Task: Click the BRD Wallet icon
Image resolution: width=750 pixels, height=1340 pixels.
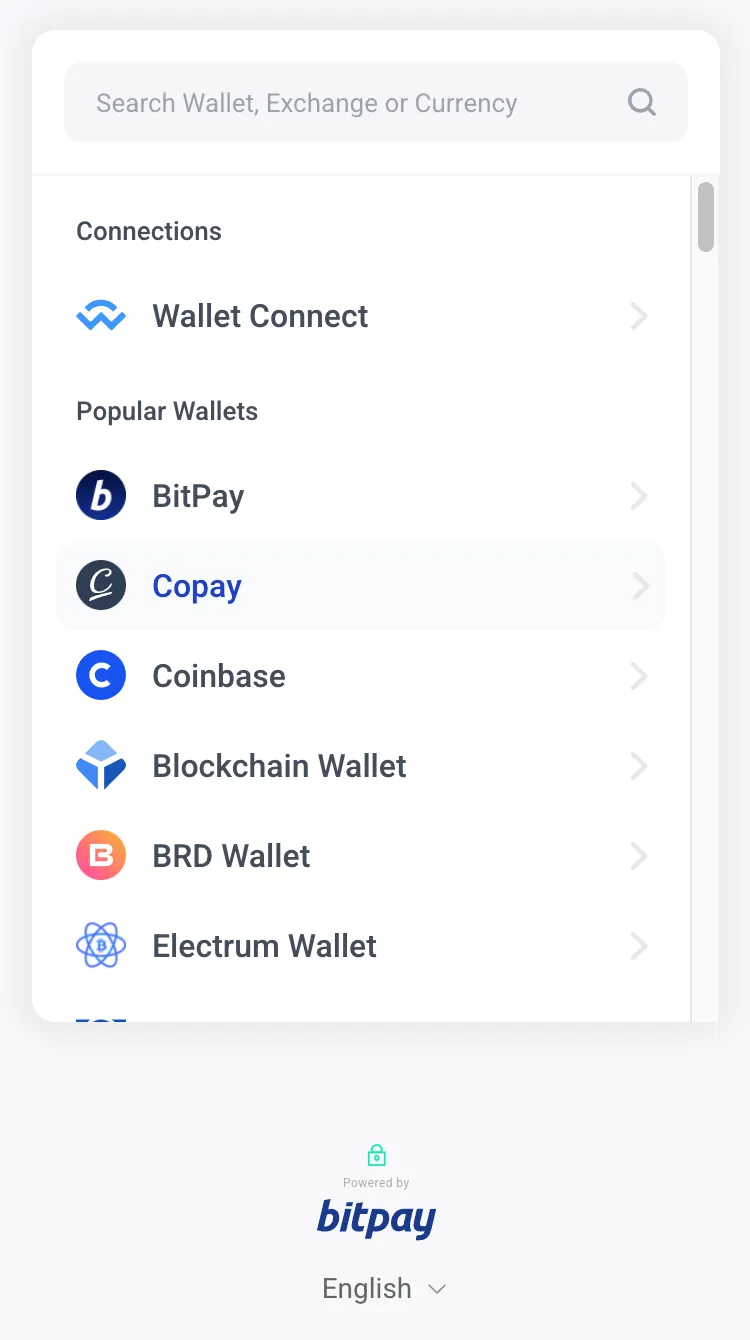Action: point(100,855)
